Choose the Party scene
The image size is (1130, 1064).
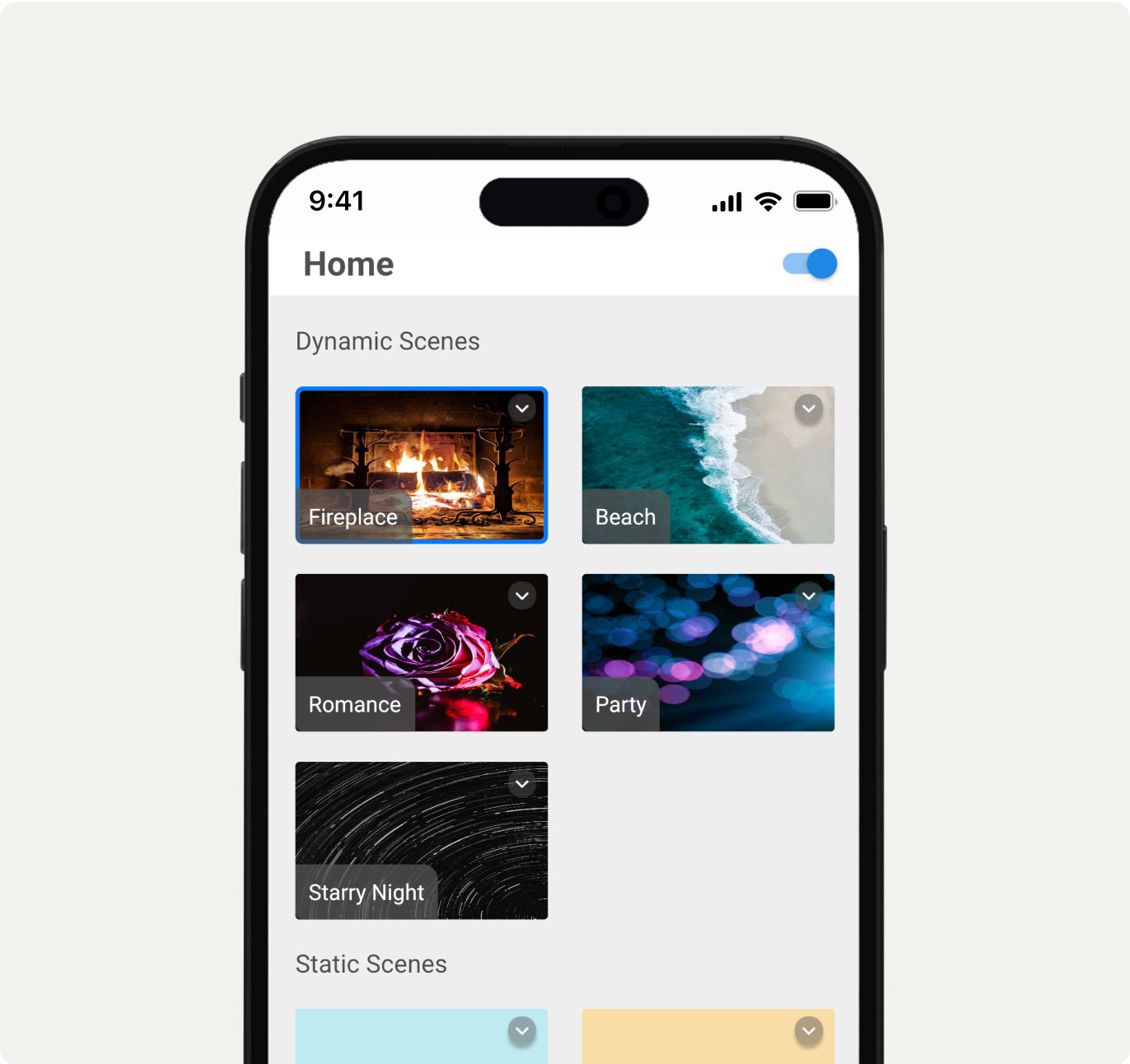[707, 652]
